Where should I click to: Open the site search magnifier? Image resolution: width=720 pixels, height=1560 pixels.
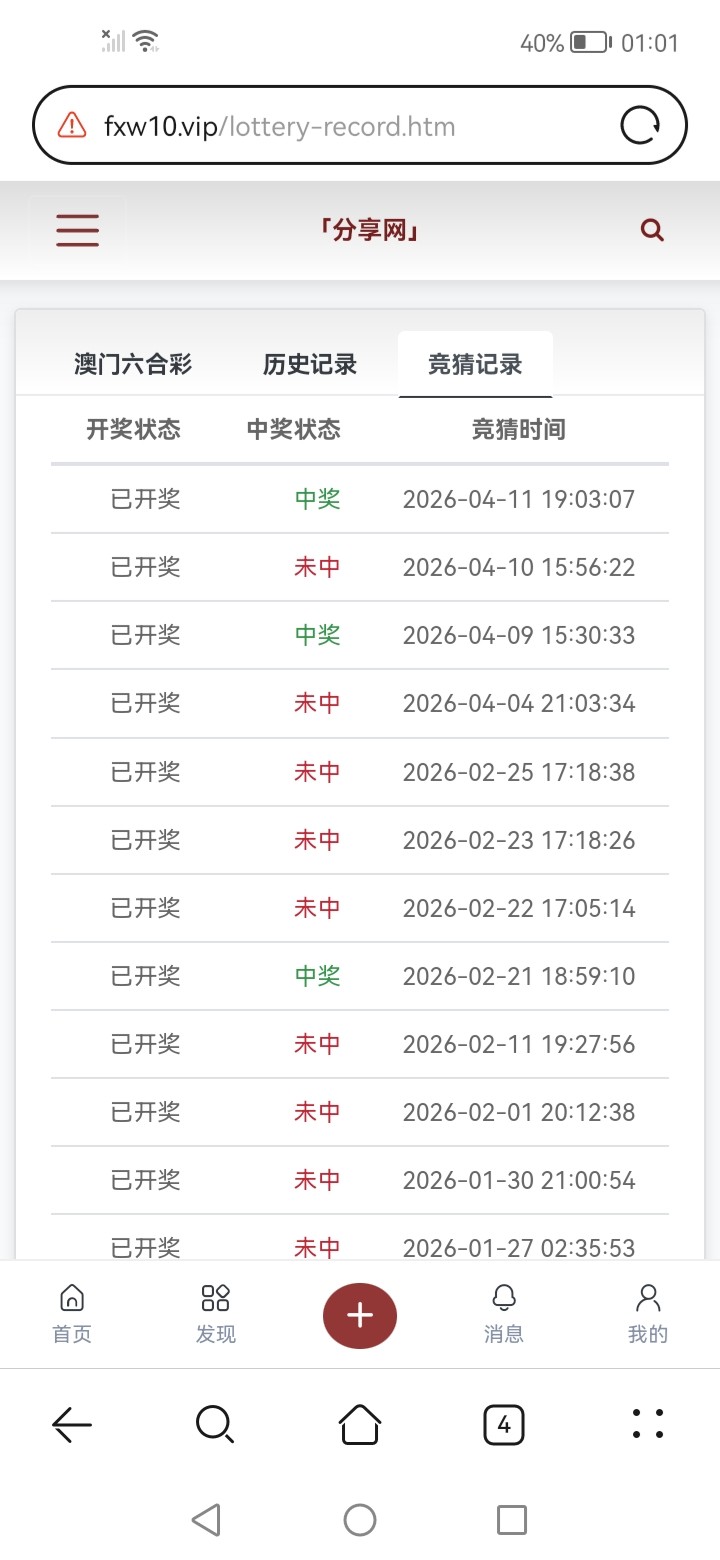(652, 231)
